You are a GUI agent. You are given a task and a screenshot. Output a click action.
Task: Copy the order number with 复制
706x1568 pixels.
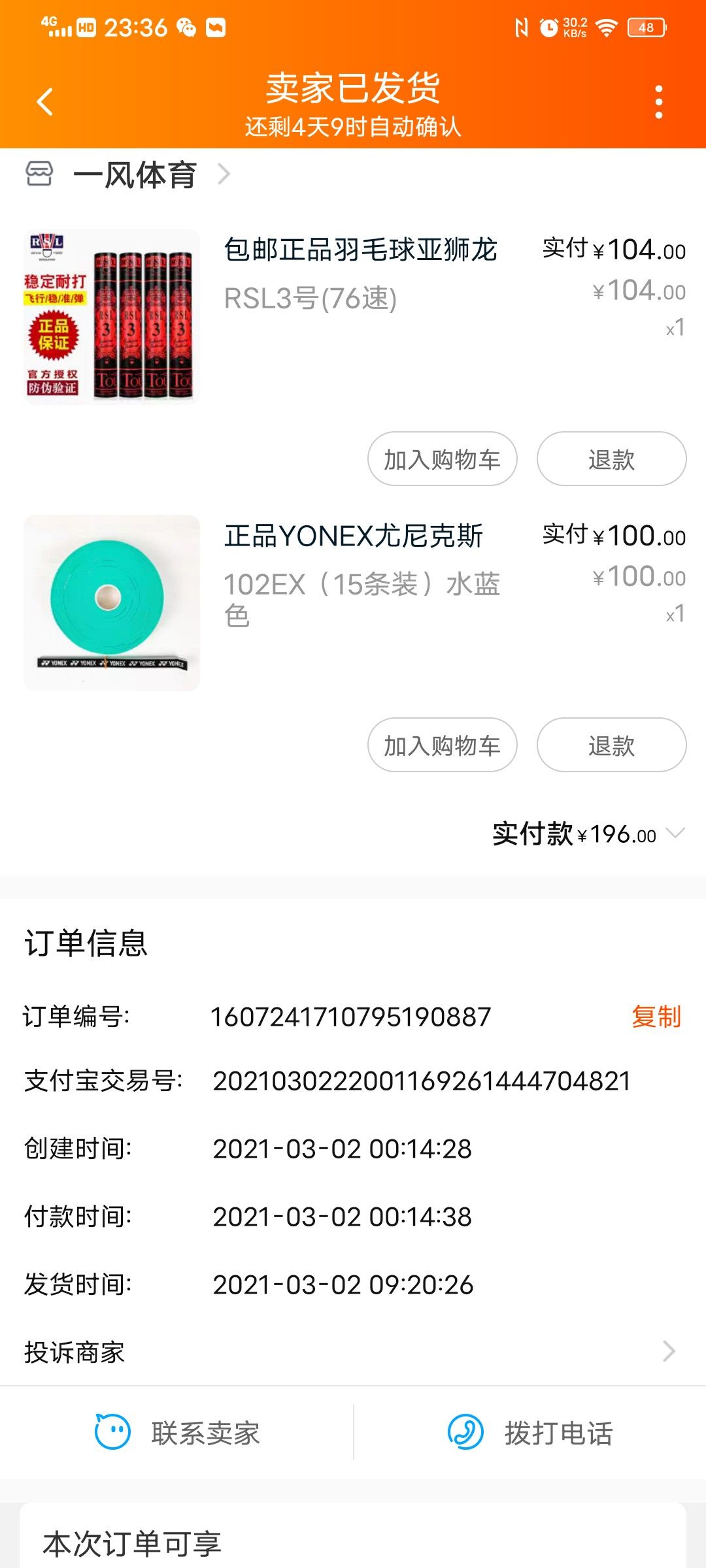pyautogui.click(x=656, y=1017)
